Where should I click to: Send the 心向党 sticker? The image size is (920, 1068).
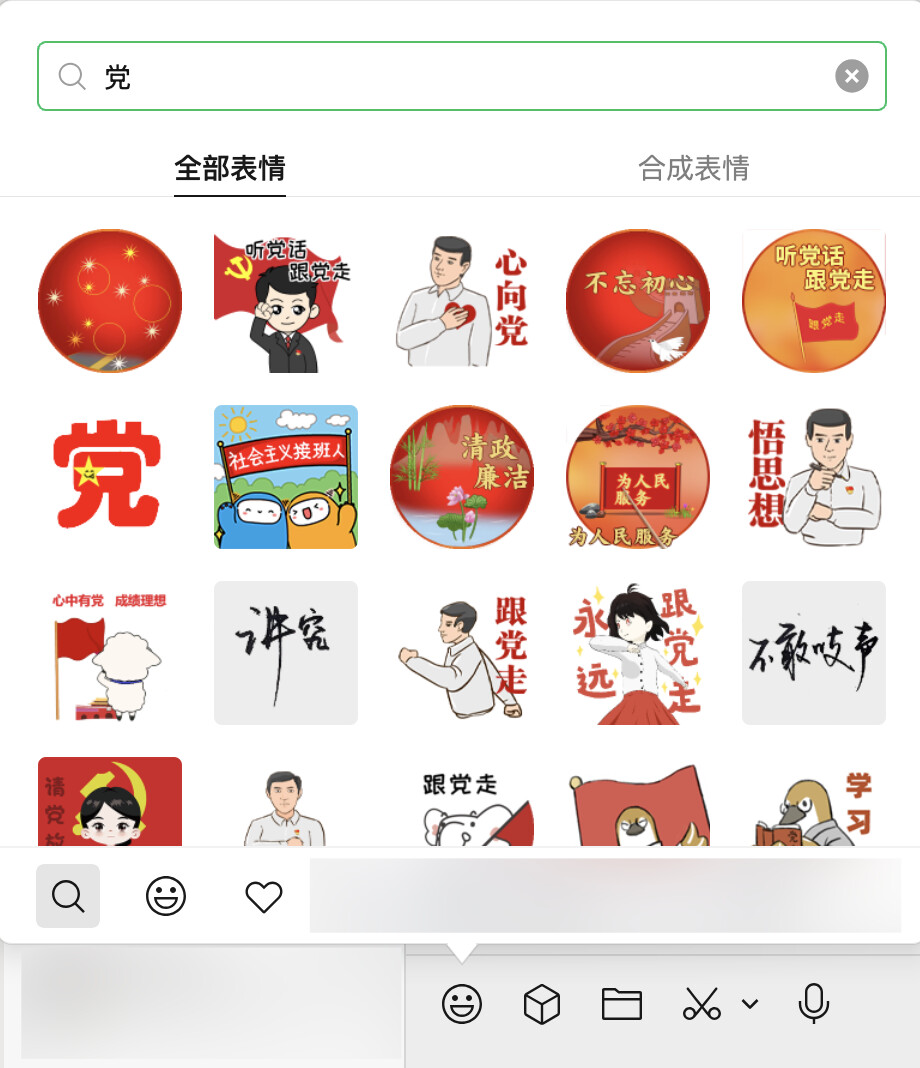pos(462,301)
